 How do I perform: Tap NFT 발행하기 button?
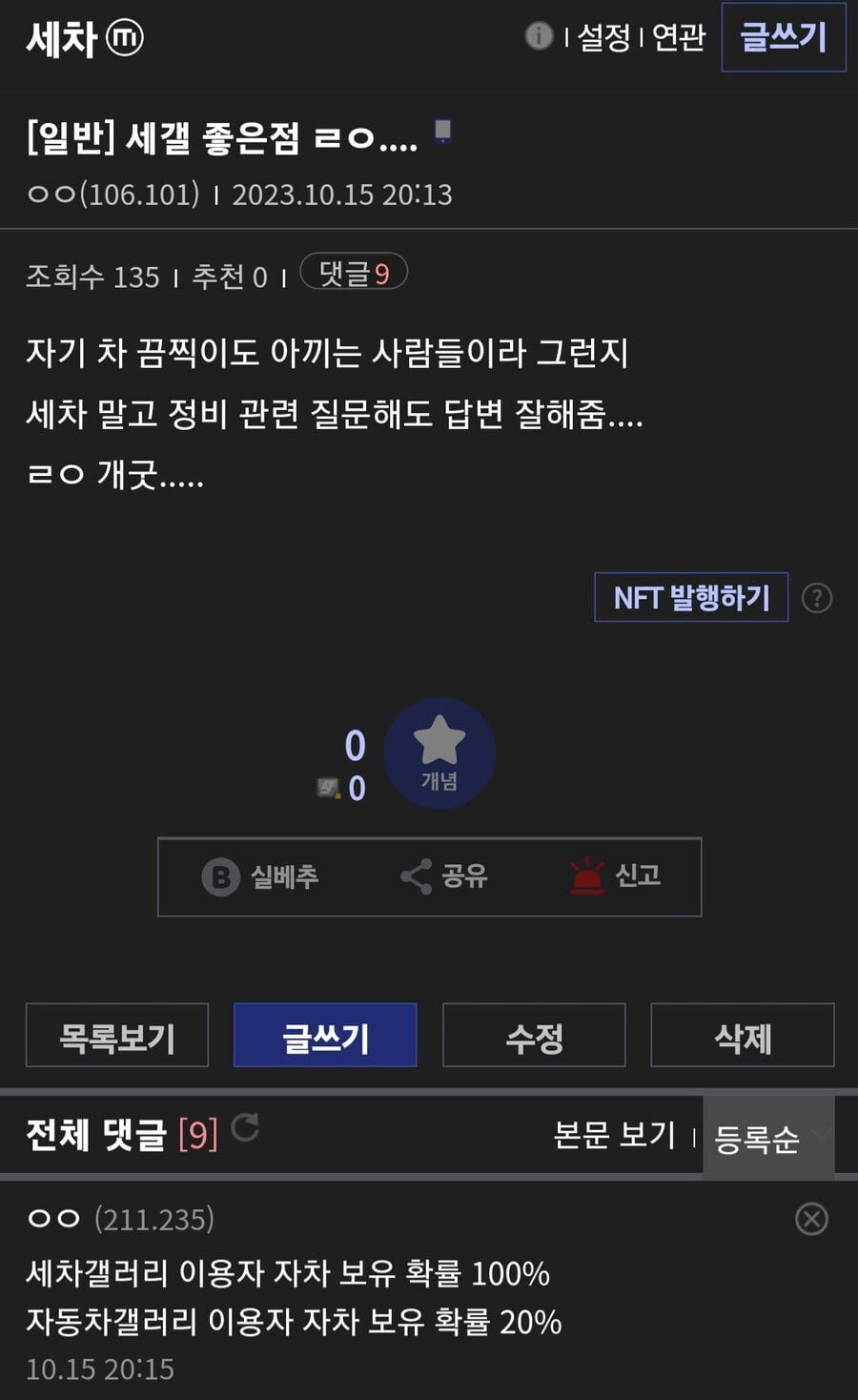point(691,598)
